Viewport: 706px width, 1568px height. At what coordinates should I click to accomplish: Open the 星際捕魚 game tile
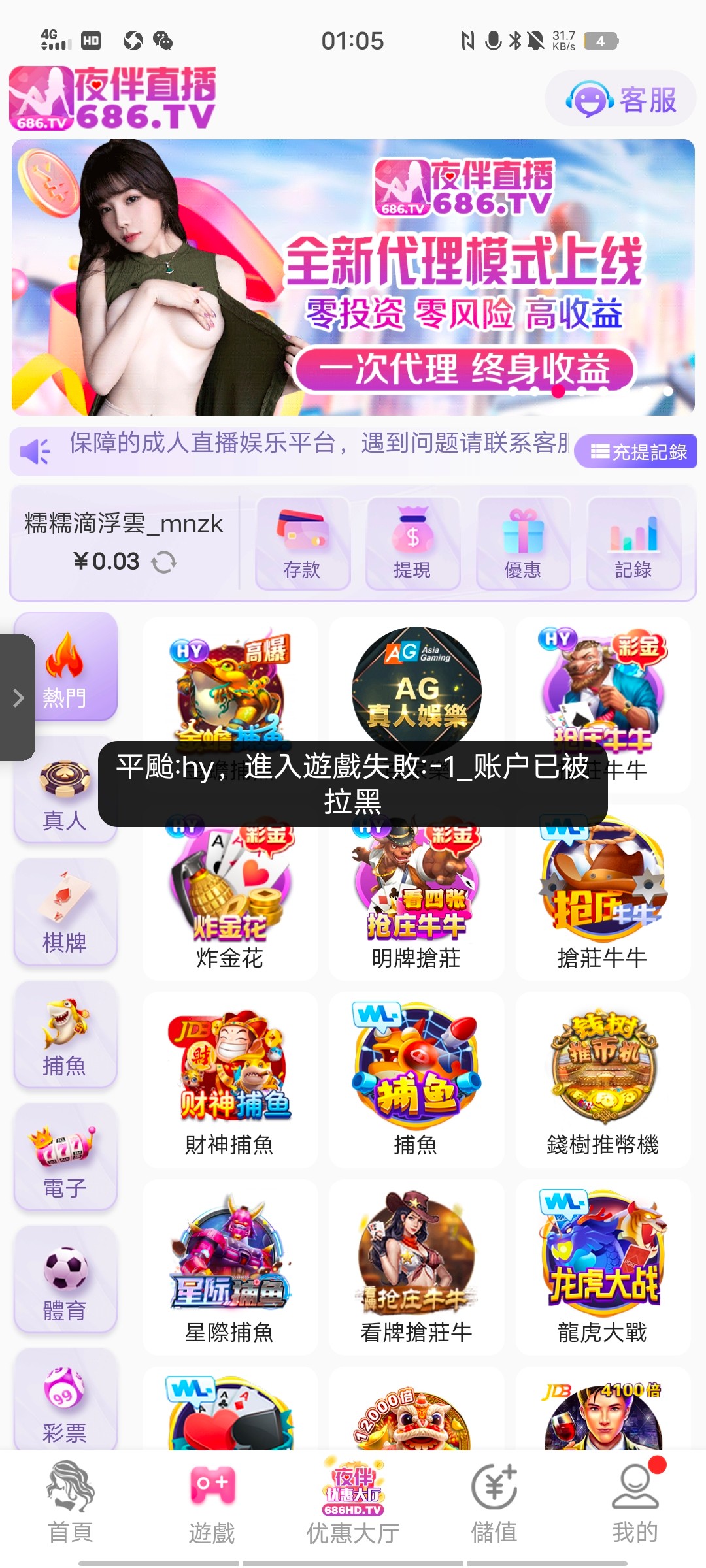(229, 1267)
